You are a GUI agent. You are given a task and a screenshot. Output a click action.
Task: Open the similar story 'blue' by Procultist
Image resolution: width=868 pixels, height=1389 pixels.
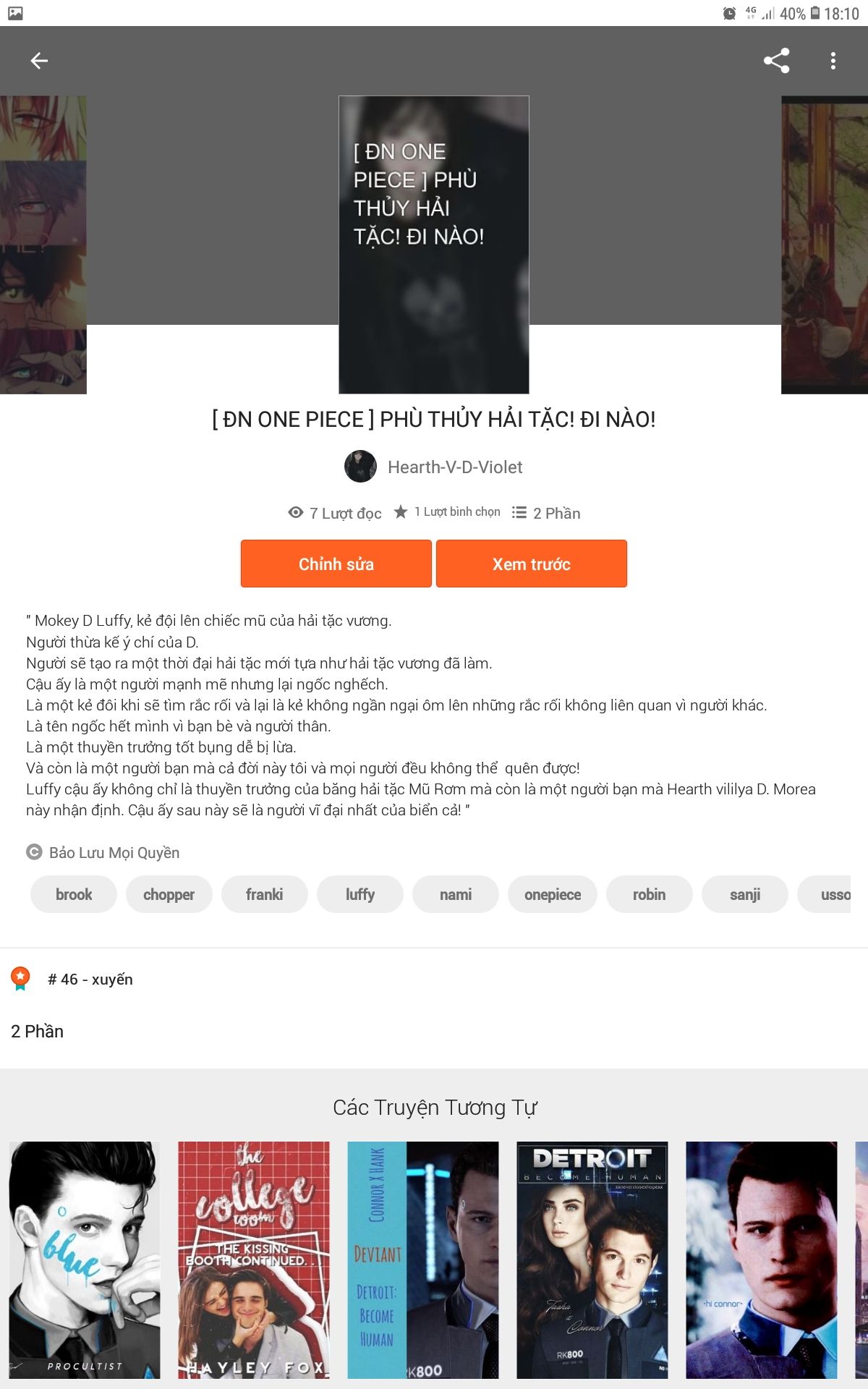point(85,1260)
